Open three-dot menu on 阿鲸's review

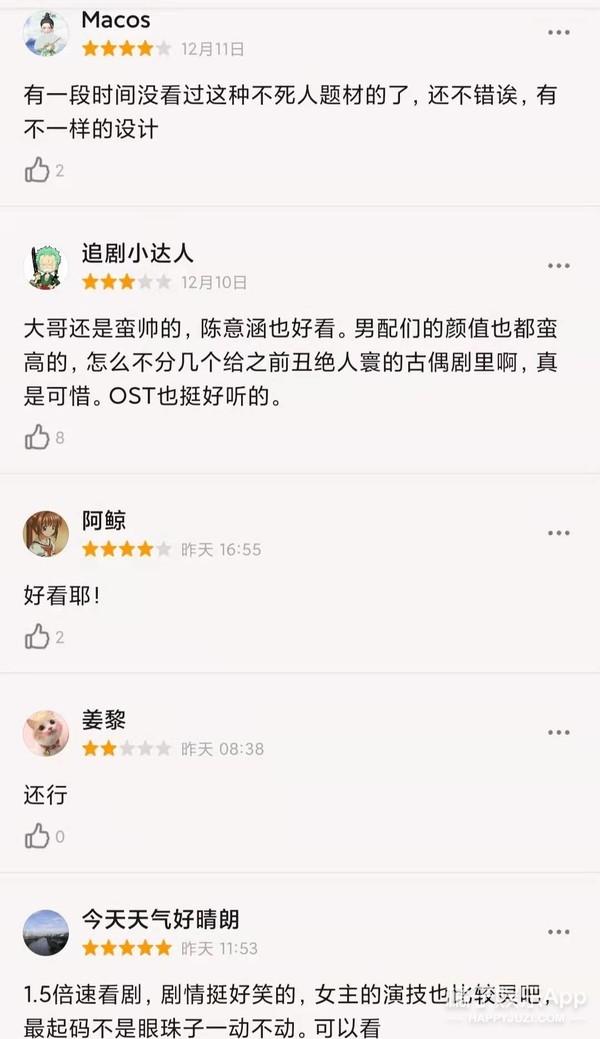point(558,533)
